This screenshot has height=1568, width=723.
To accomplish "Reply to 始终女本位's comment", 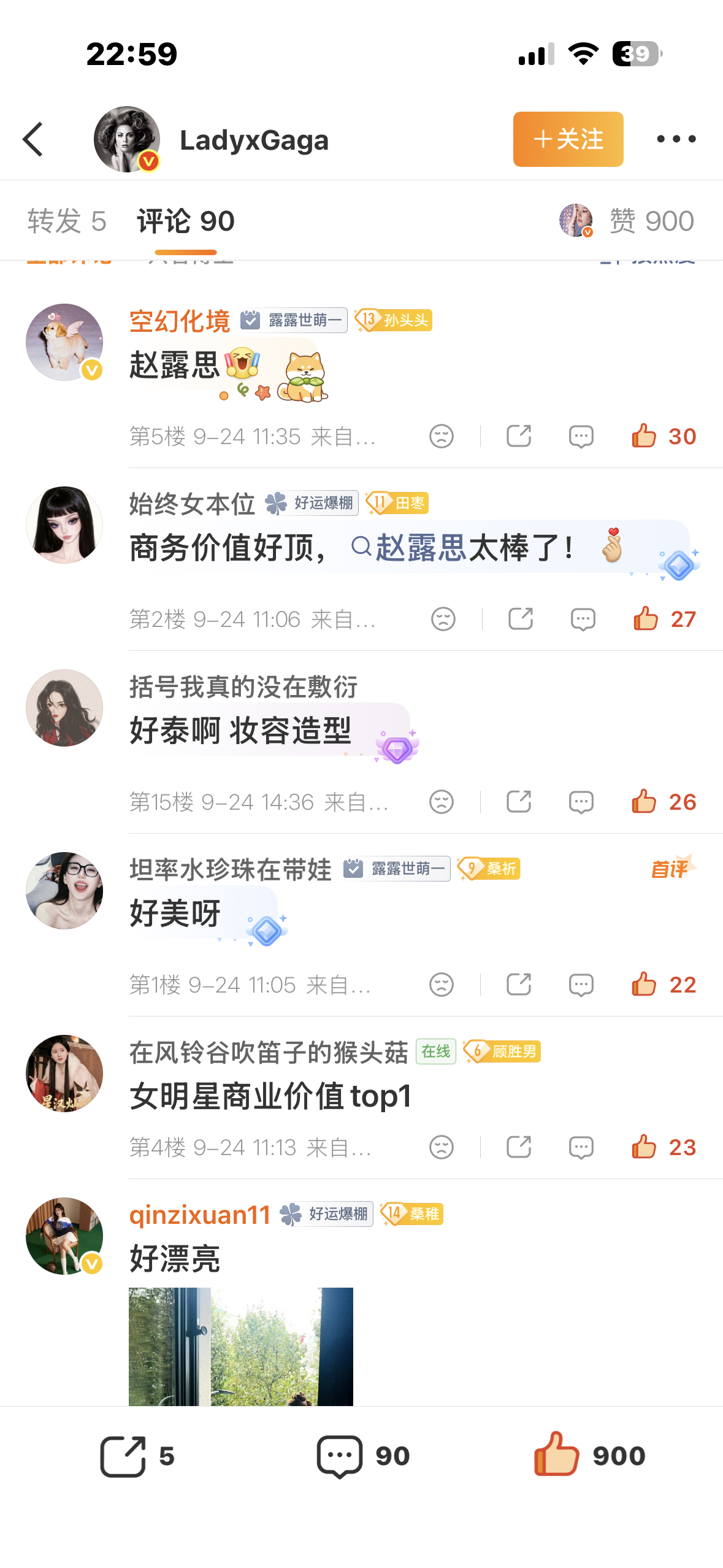I will [583, 619].
